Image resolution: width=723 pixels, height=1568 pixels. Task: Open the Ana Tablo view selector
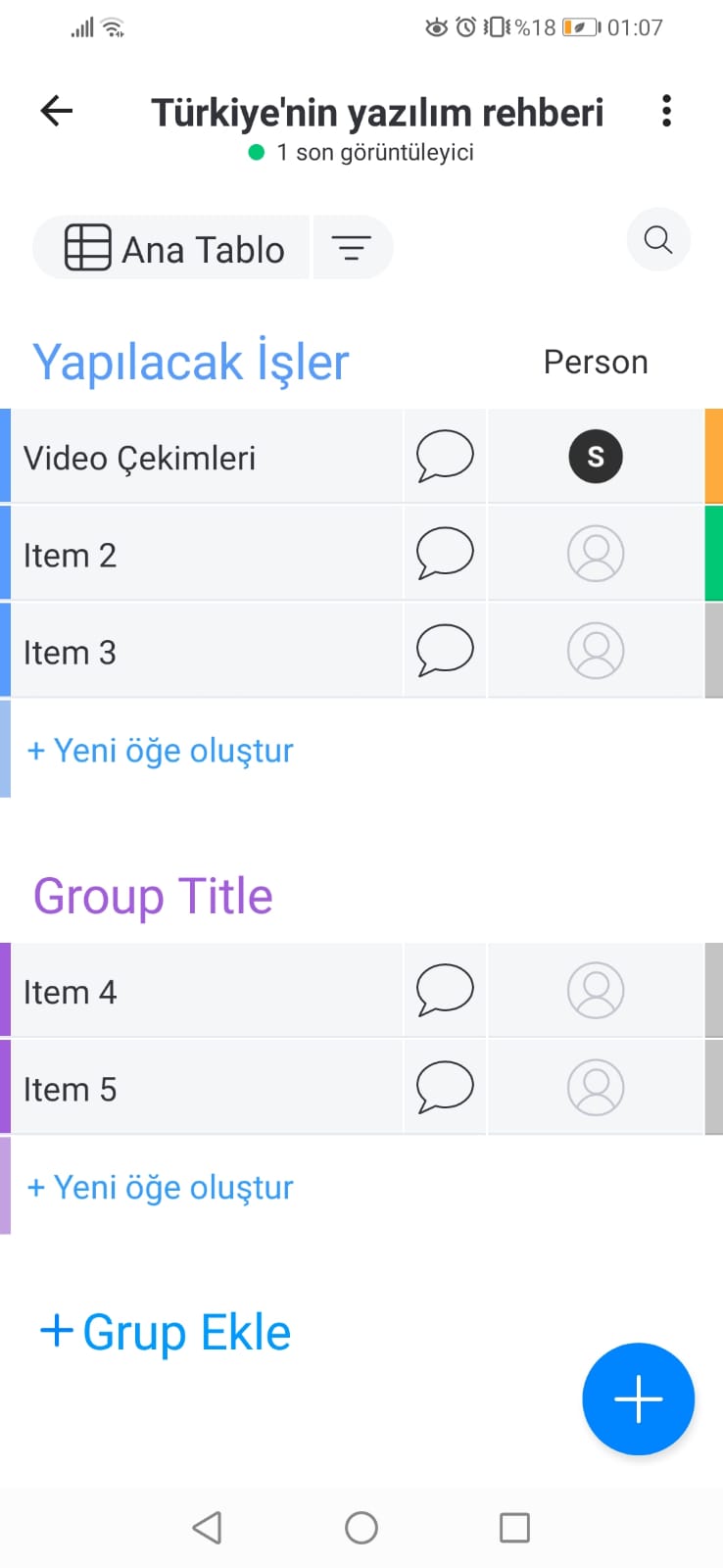point(172,248)
